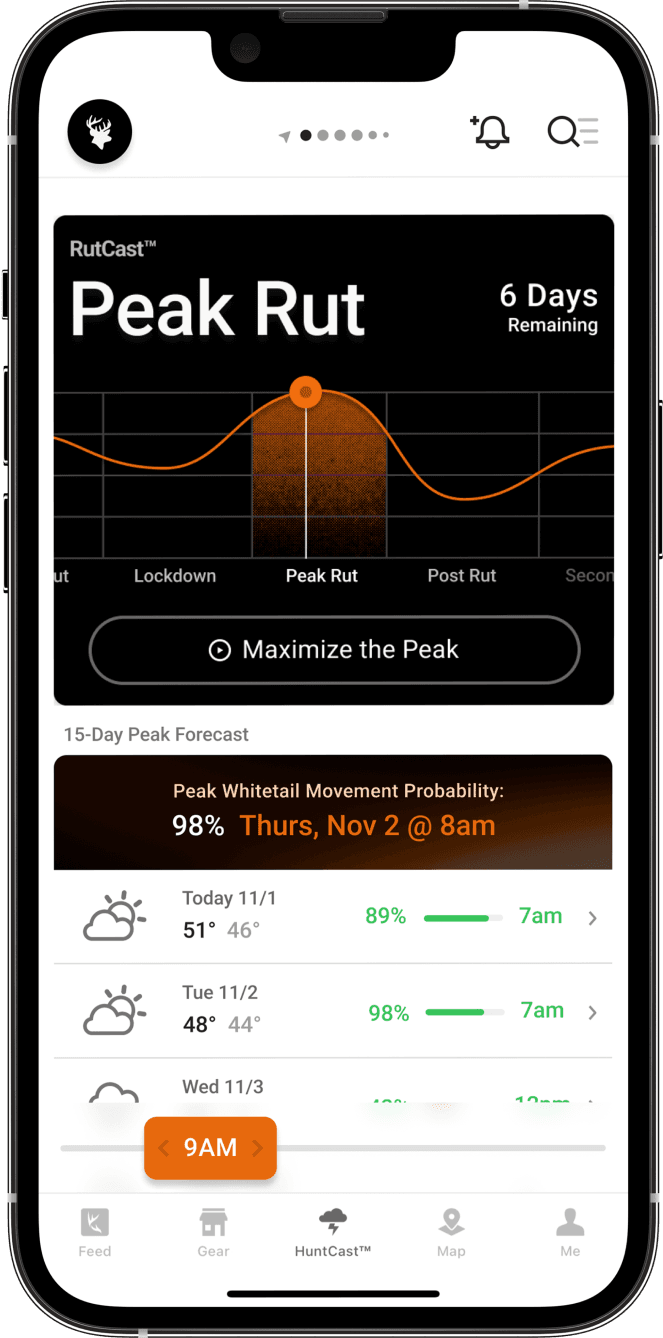Viewport: 663px width, 1338px height.
Task: Select the HuntCast tab
Action: [332, 1232]
